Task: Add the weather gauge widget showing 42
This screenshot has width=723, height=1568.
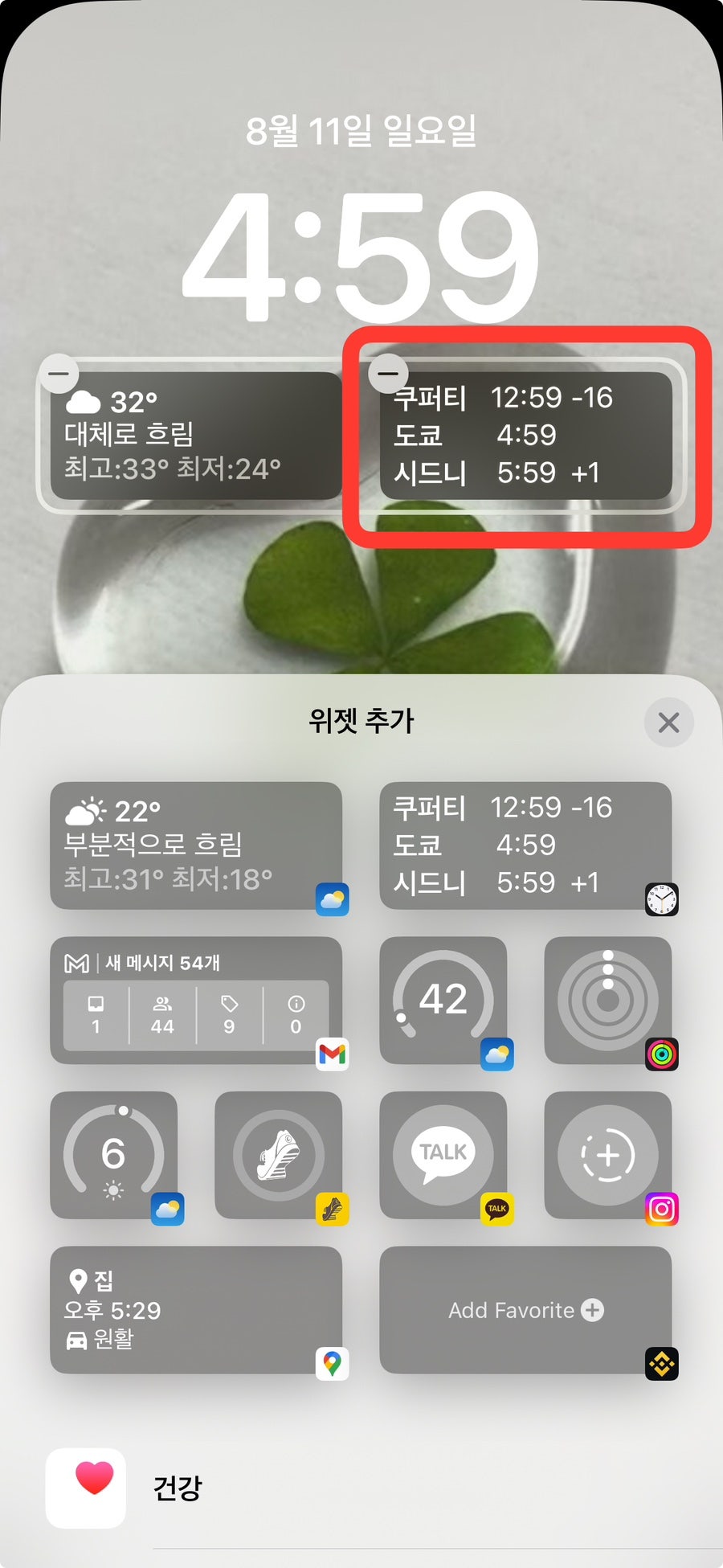Action: (443, 1001)
